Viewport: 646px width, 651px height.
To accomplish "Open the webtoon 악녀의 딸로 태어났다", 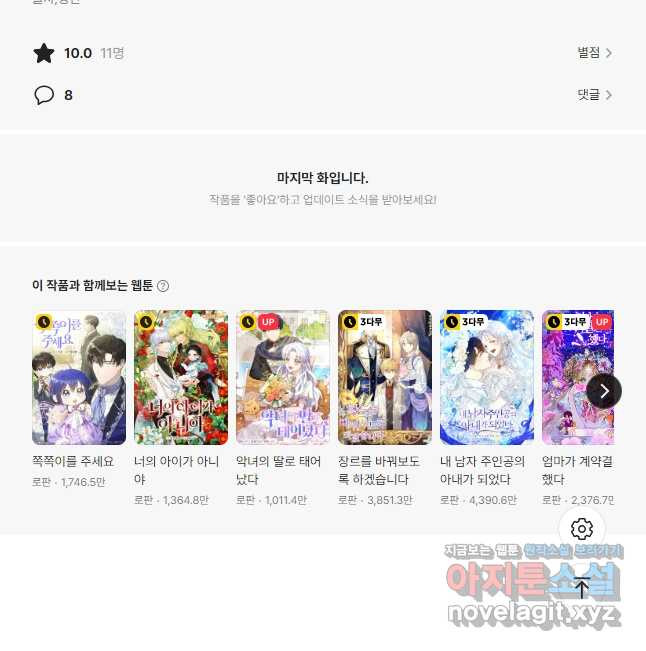I will tap(283, 378).
